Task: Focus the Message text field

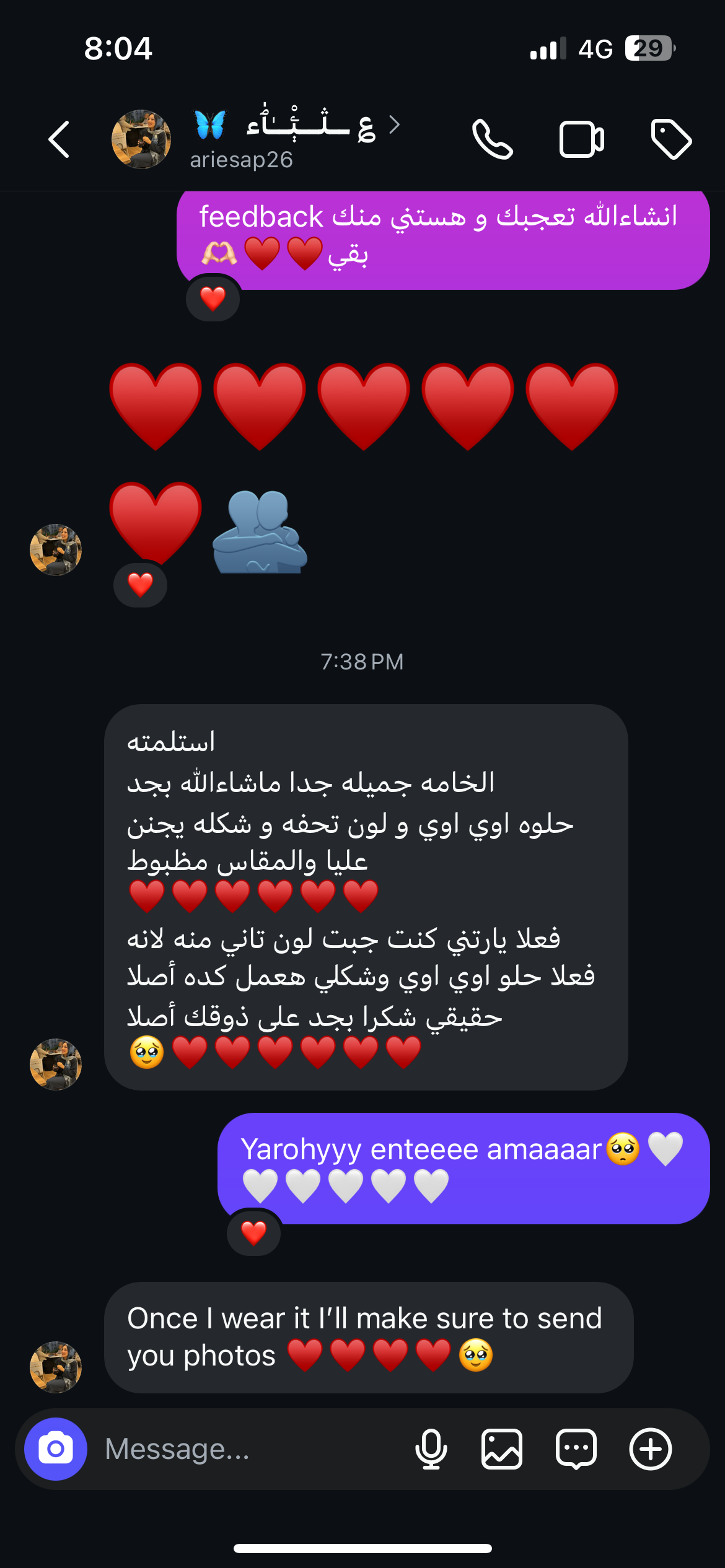Action: (x=248, y=1449)
